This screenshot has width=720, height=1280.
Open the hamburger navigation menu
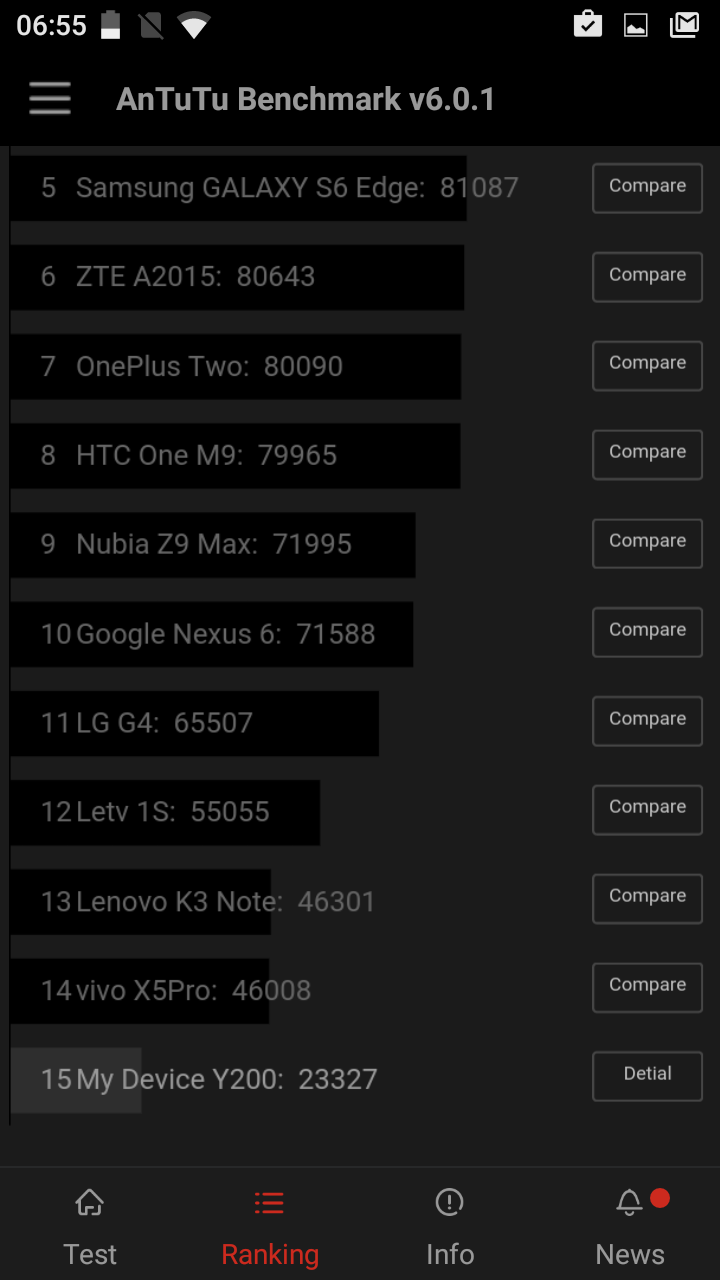pyautogui.click(x=50, y=99)
